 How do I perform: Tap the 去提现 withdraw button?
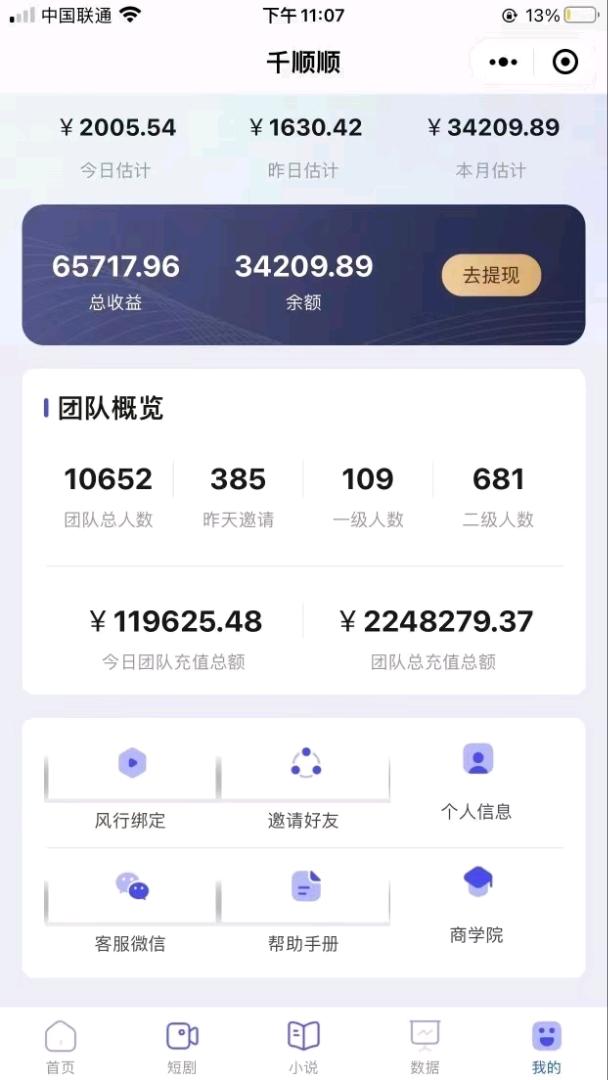[x=491, y=276]
